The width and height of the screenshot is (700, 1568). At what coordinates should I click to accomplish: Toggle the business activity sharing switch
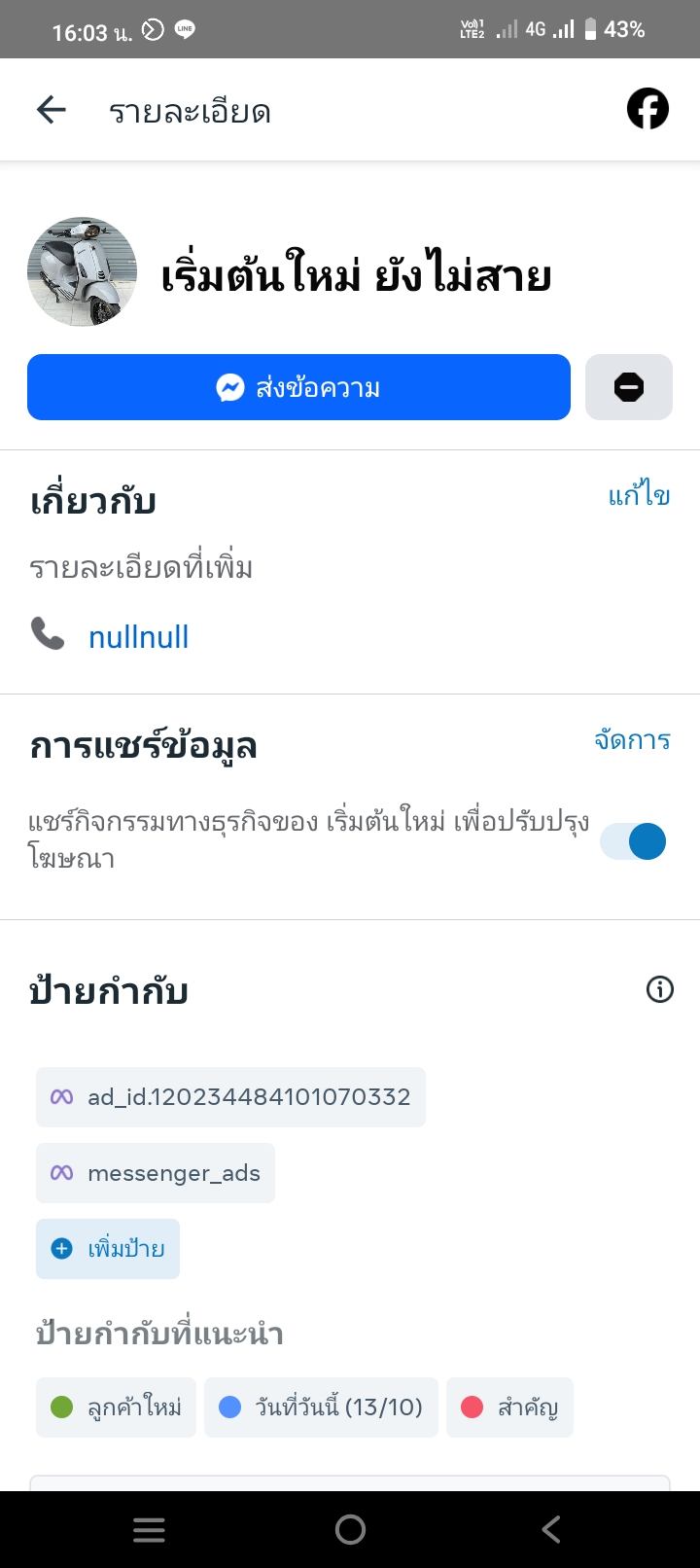(x=633, y=841)
